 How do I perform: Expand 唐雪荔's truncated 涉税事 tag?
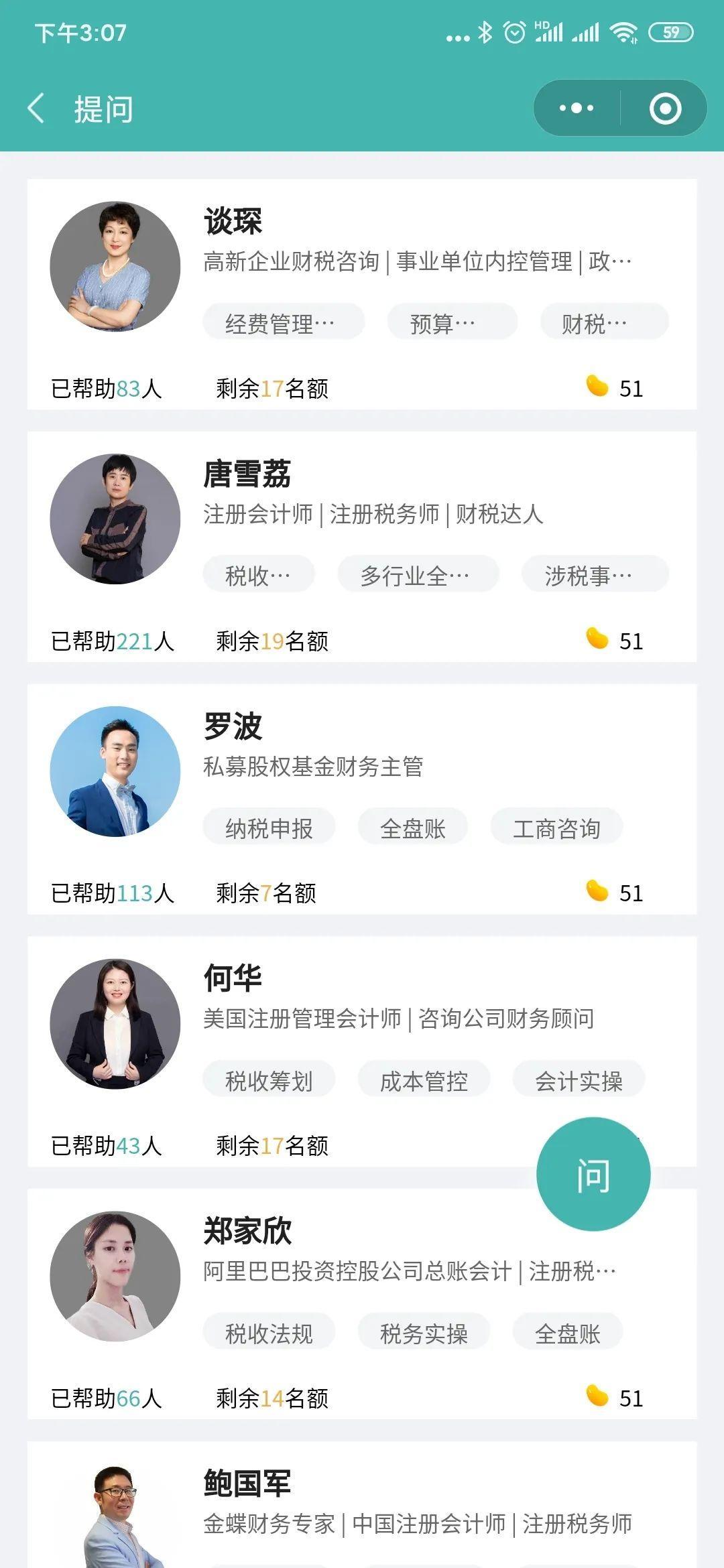click(594, 574)
